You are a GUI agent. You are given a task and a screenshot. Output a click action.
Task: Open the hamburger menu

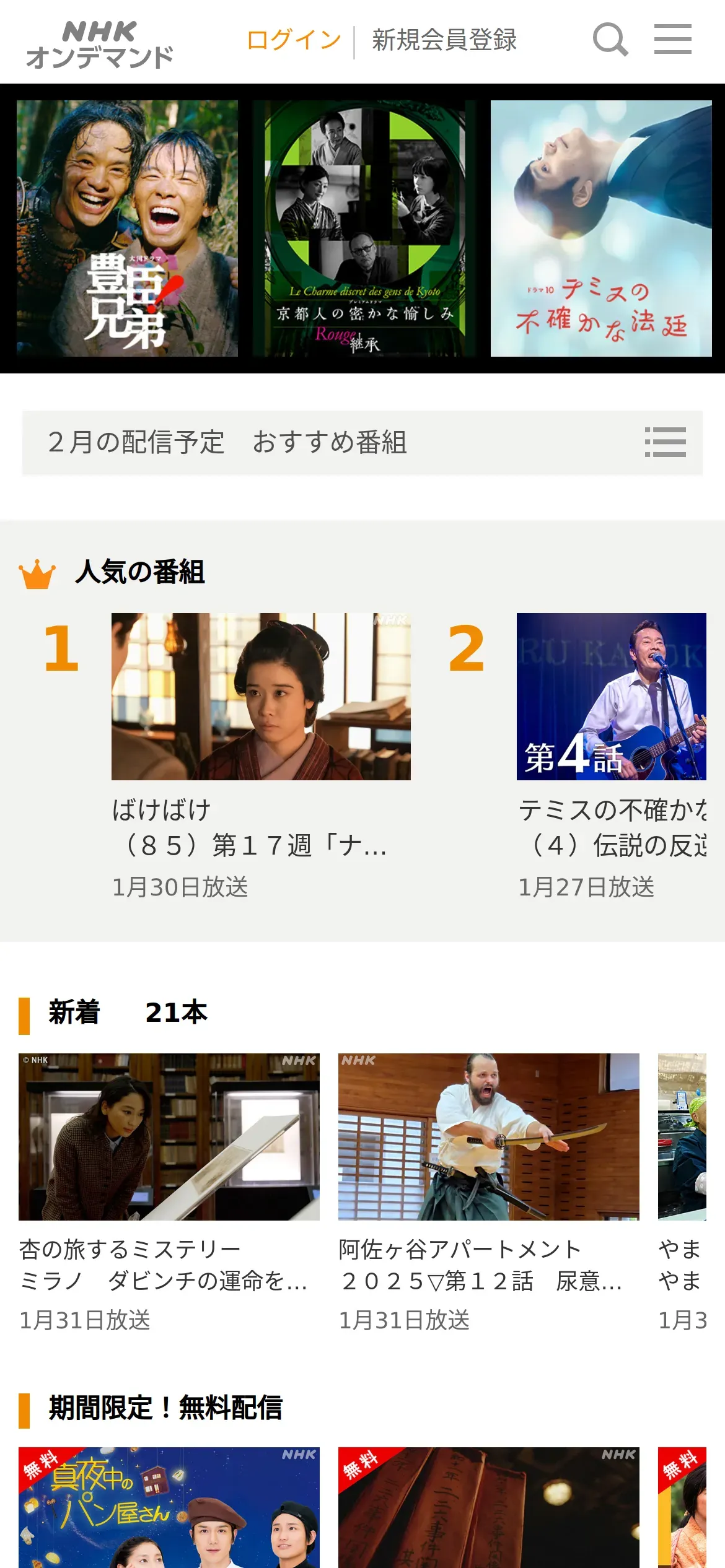point(672,40)
